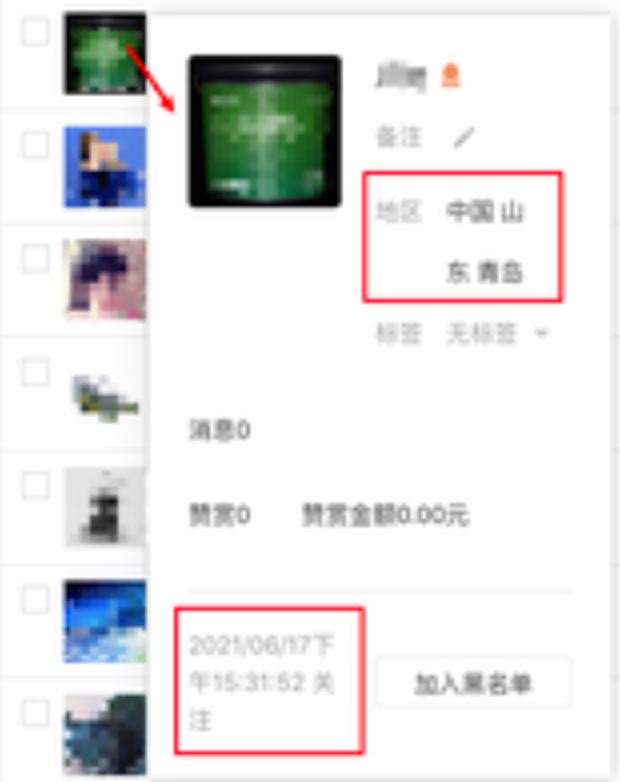Add this user to the blacklist (加入黑名单)

click(473, 684)
